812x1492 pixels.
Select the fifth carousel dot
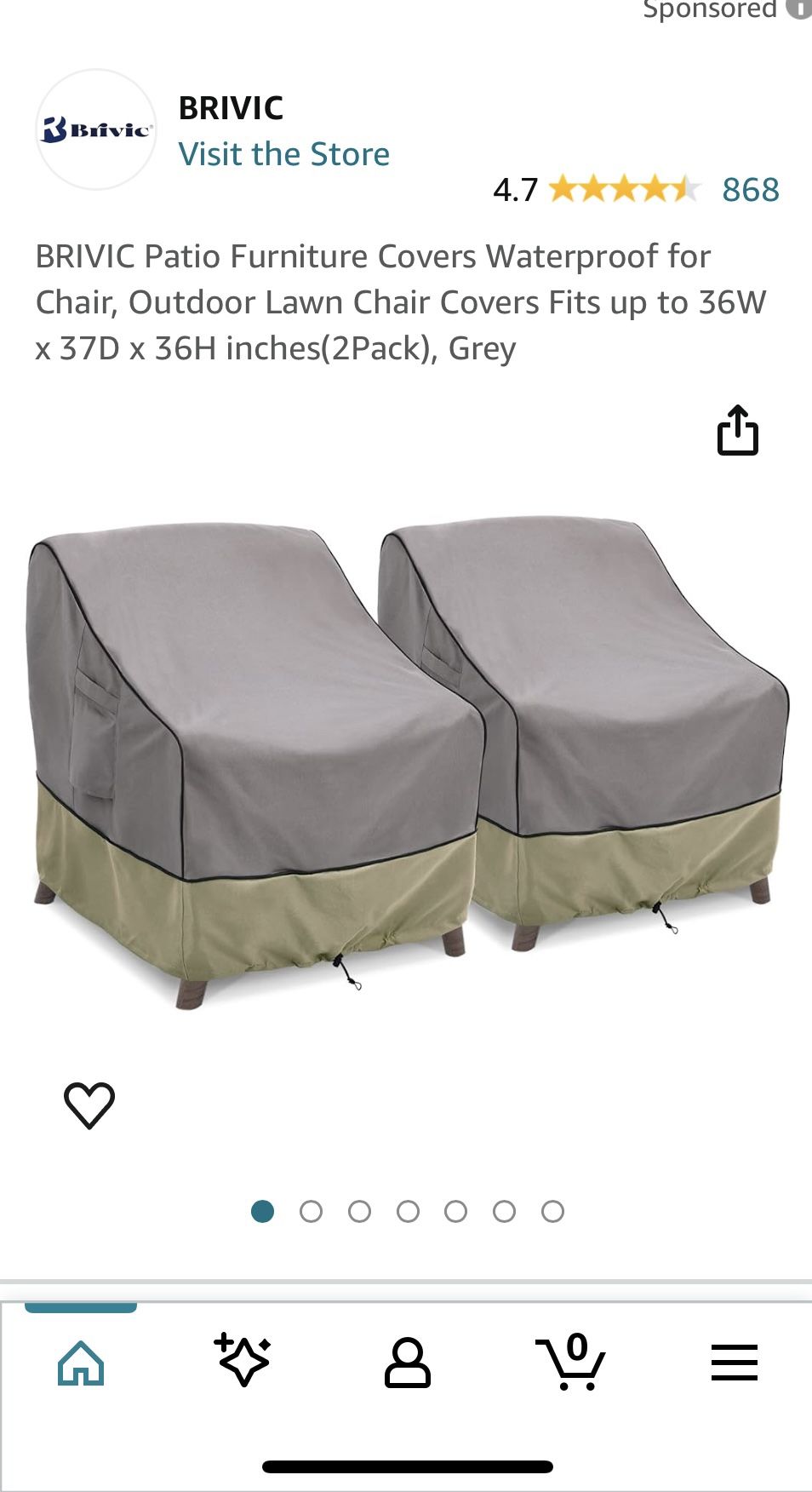point(459,1208)
